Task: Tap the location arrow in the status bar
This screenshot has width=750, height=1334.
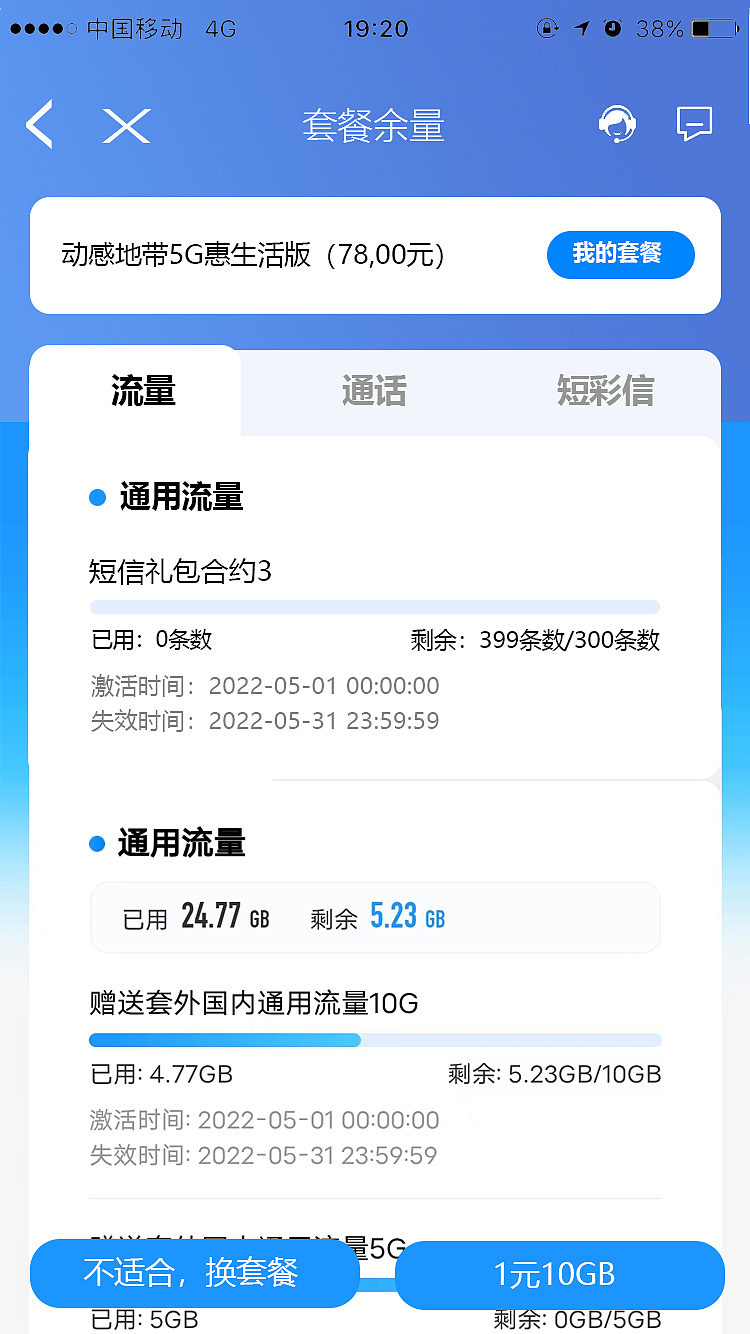Action: click(581, 29)
